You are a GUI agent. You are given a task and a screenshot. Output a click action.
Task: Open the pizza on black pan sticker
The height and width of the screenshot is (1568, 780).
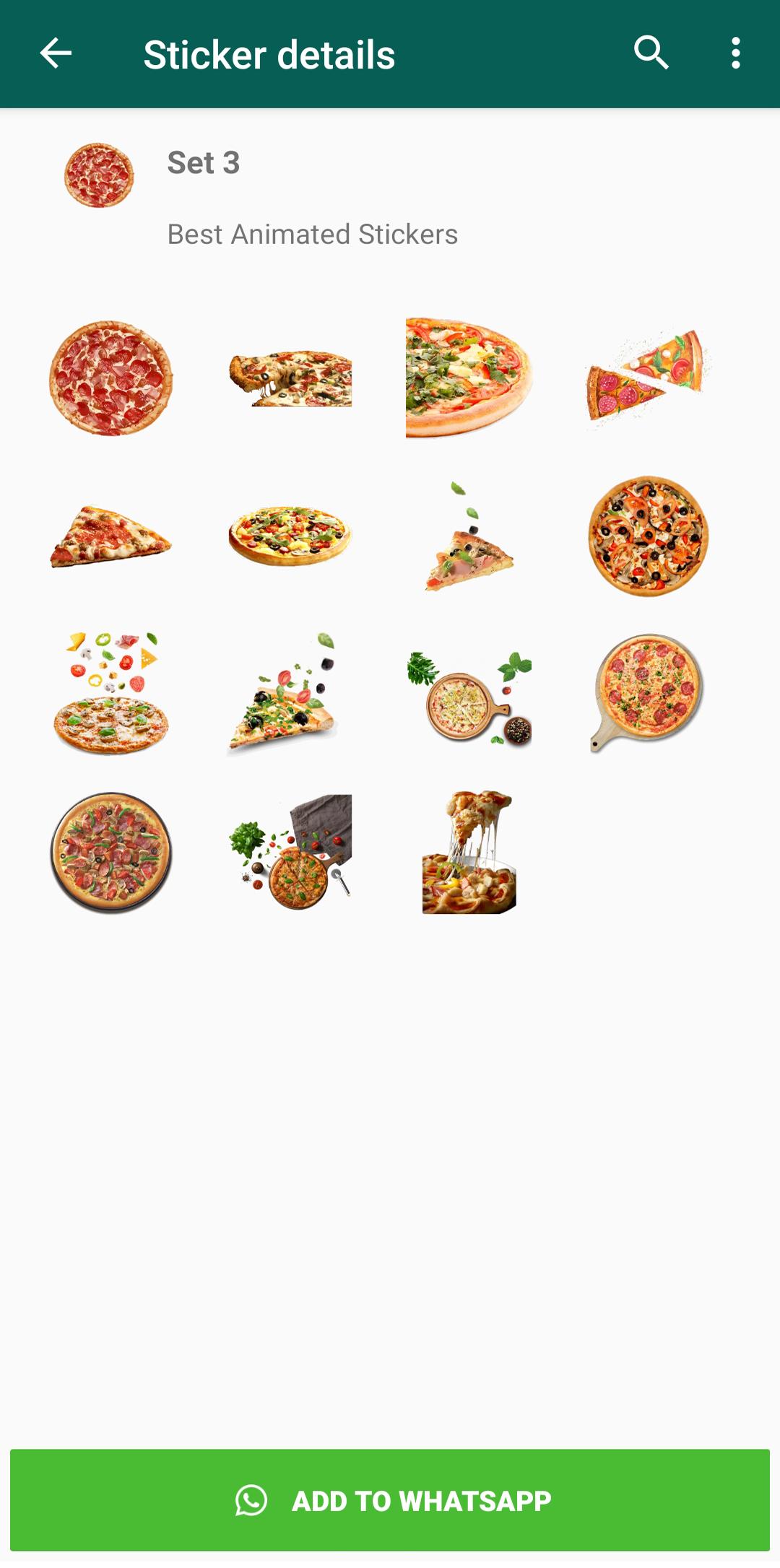click(110, 853)
